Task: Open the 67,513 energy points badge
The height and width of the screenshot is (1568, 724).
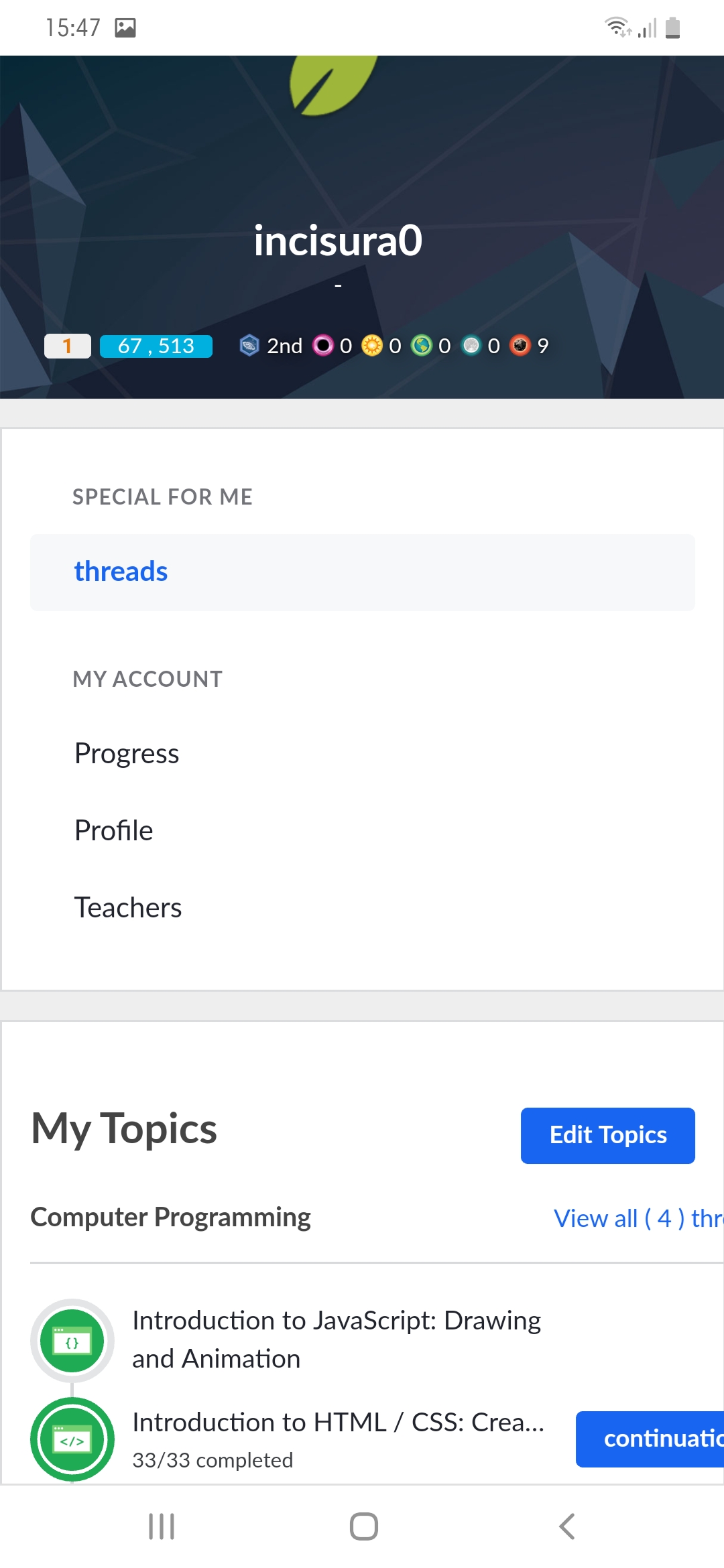Action: (156, 346)
